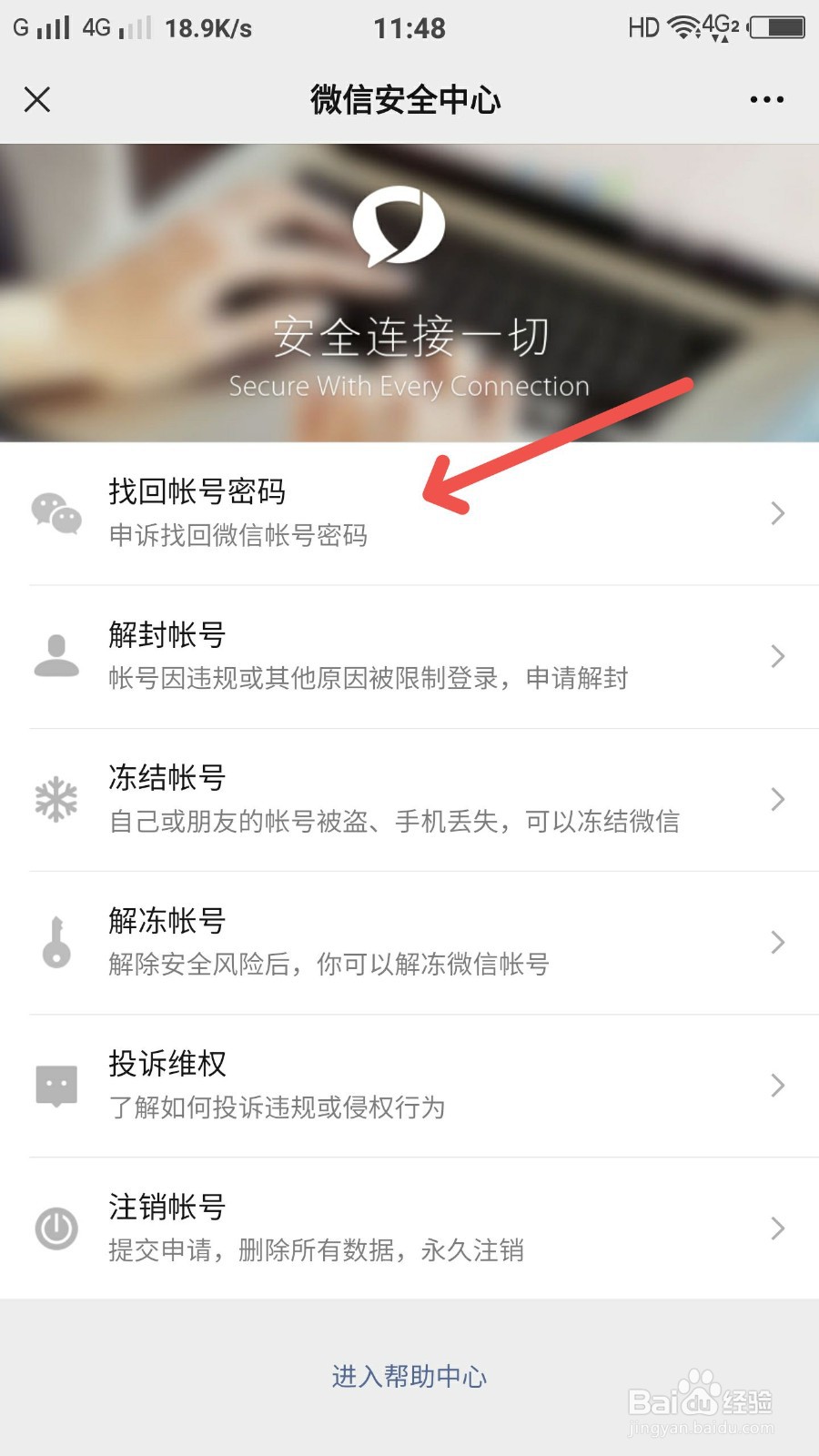Open 进入帮助中心 link
Screen dimensions: 819x1456
pyautogui.click(x=408, y=1377)
